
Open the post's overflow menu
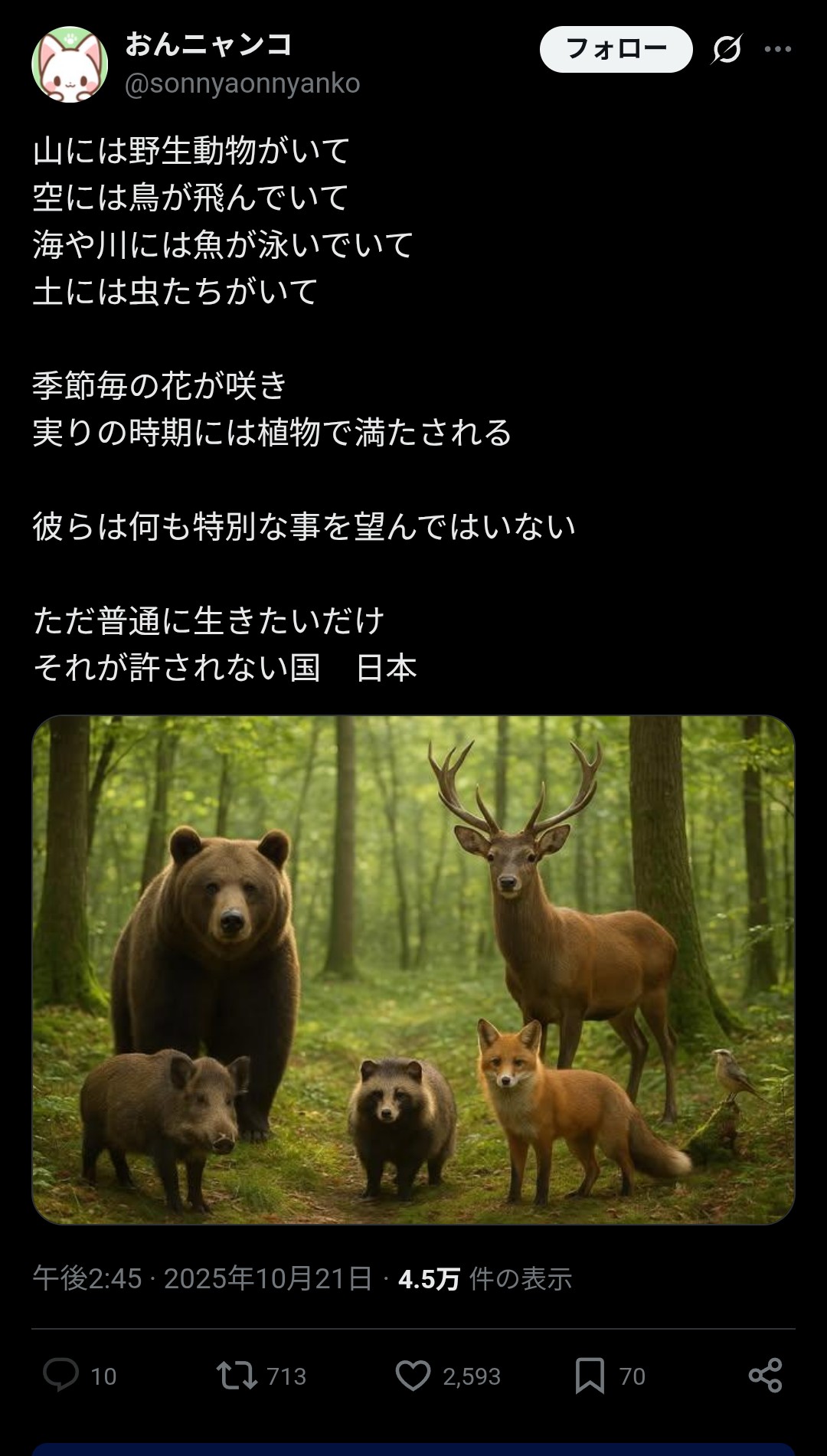pos(777,50)
